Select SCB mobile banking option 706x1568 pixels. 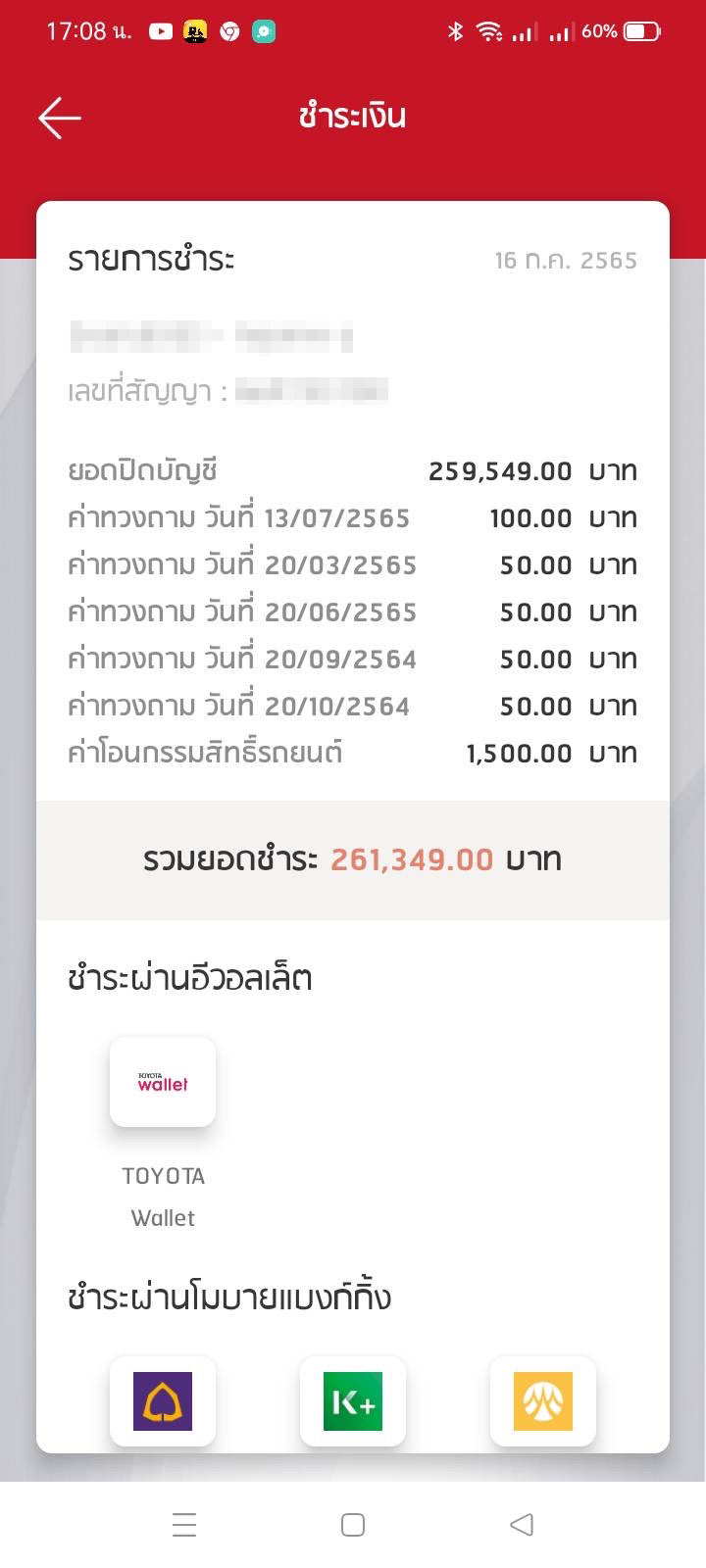tap(163, 1400)
